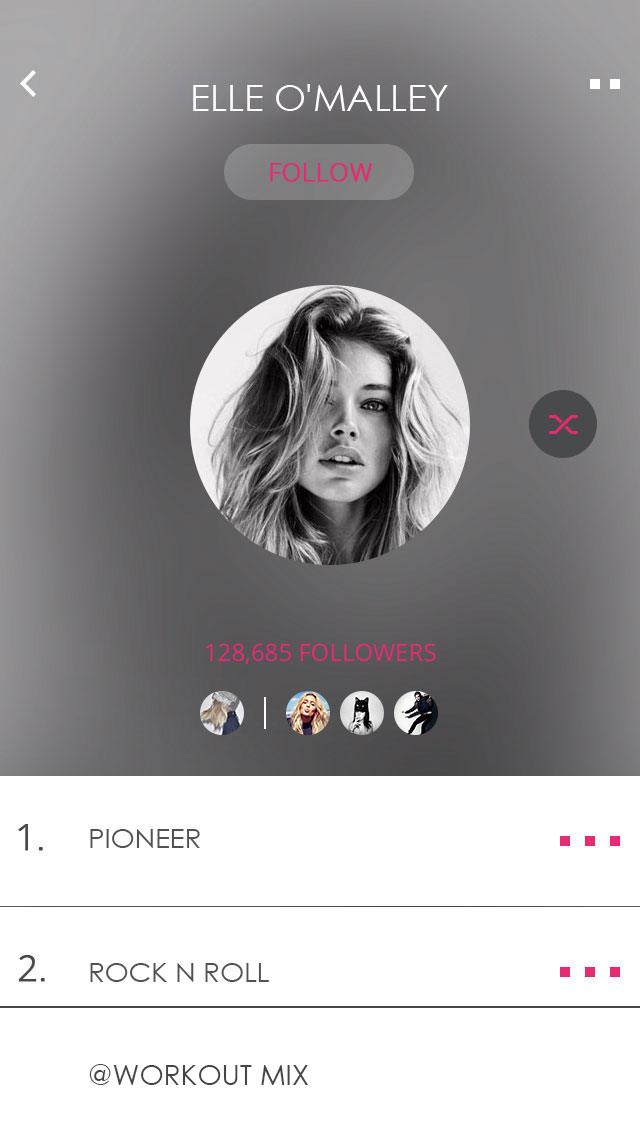Open options dots for Rock N Roll
Screen dimensions: 640x1136
point(589,972)
